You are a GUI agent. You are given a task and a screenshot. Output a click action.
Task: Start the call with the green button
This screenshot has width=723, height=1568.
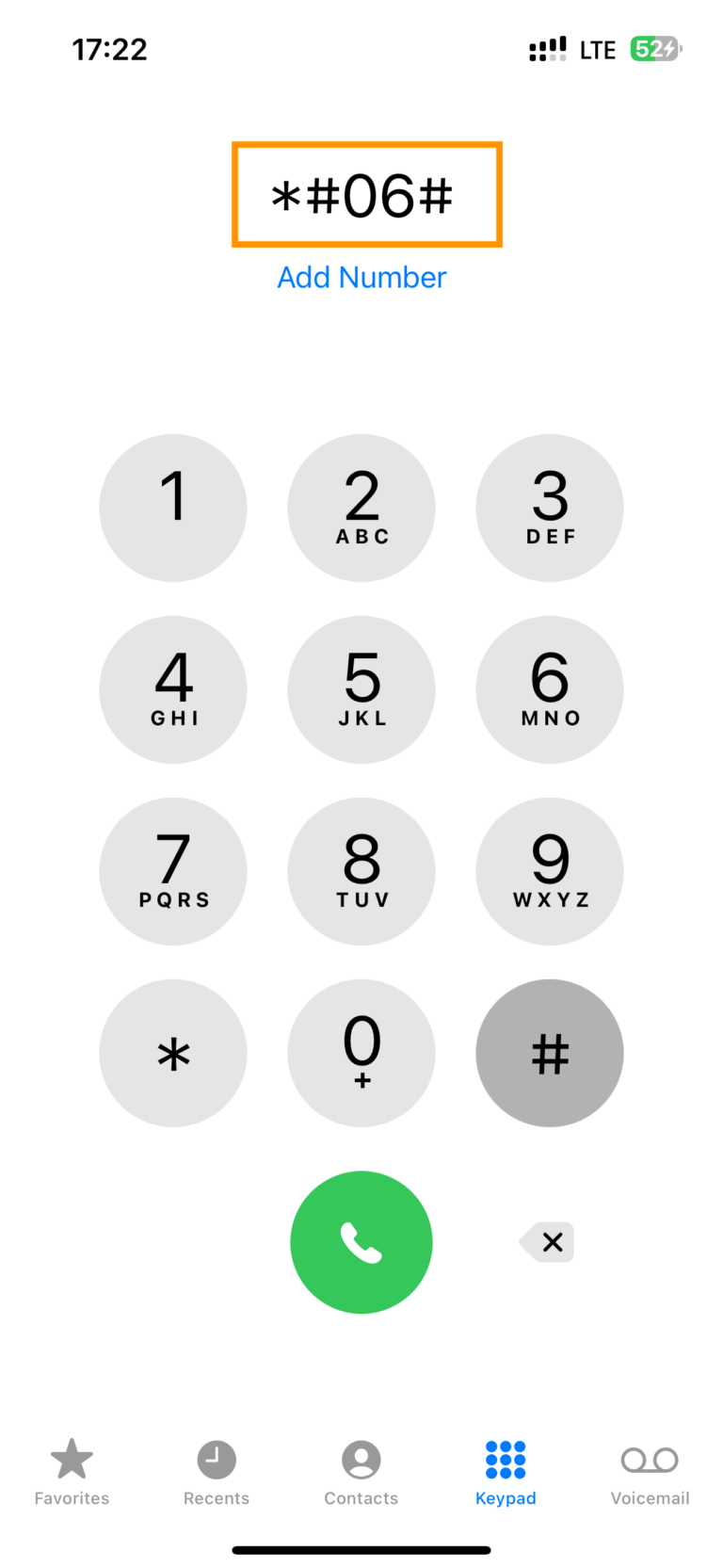[361, 1242]
